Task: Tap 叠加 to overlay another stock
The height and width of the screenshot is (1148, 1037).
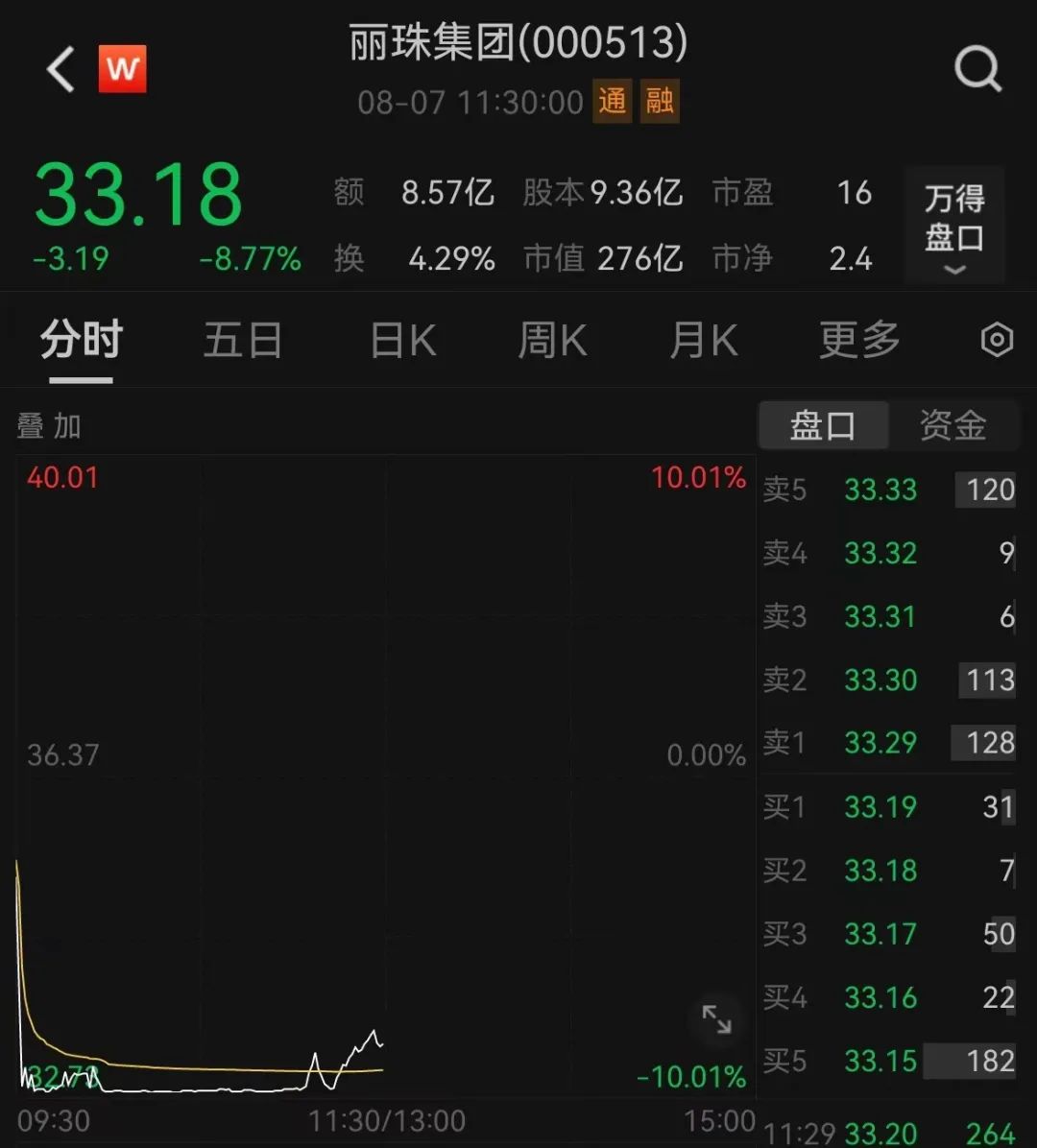Action: pos(49,426)
